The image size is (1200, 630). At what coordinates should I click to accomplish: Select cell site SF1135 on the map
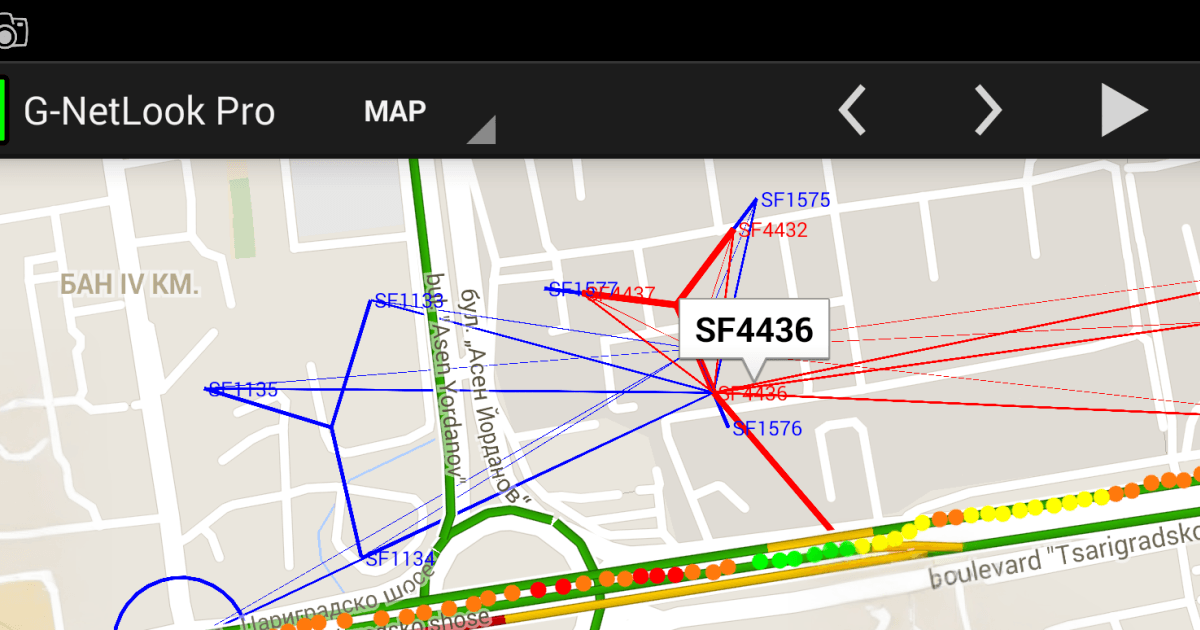[243, 390]
